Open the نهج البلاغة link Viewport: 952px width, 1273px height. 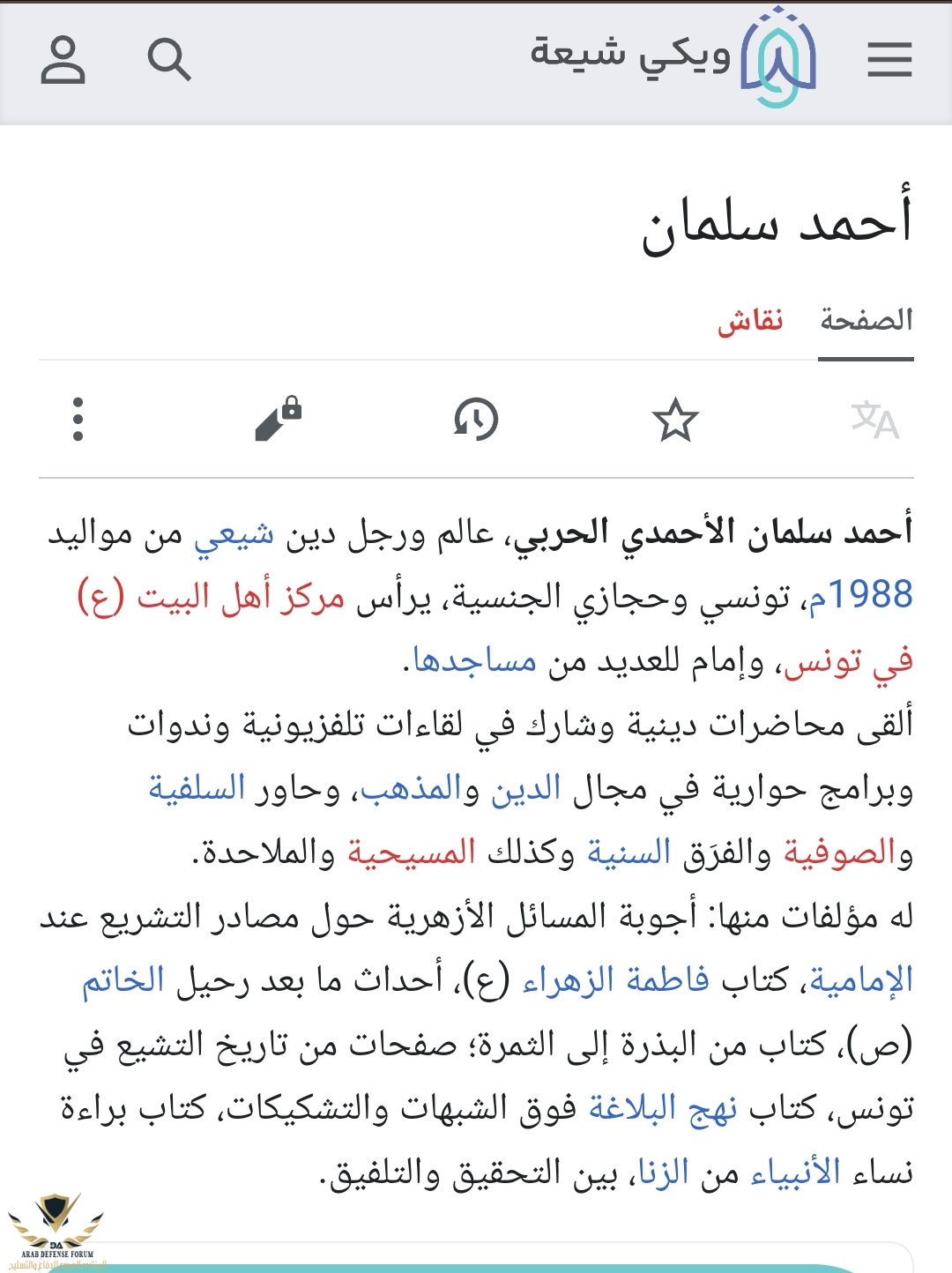(662, 1107)
